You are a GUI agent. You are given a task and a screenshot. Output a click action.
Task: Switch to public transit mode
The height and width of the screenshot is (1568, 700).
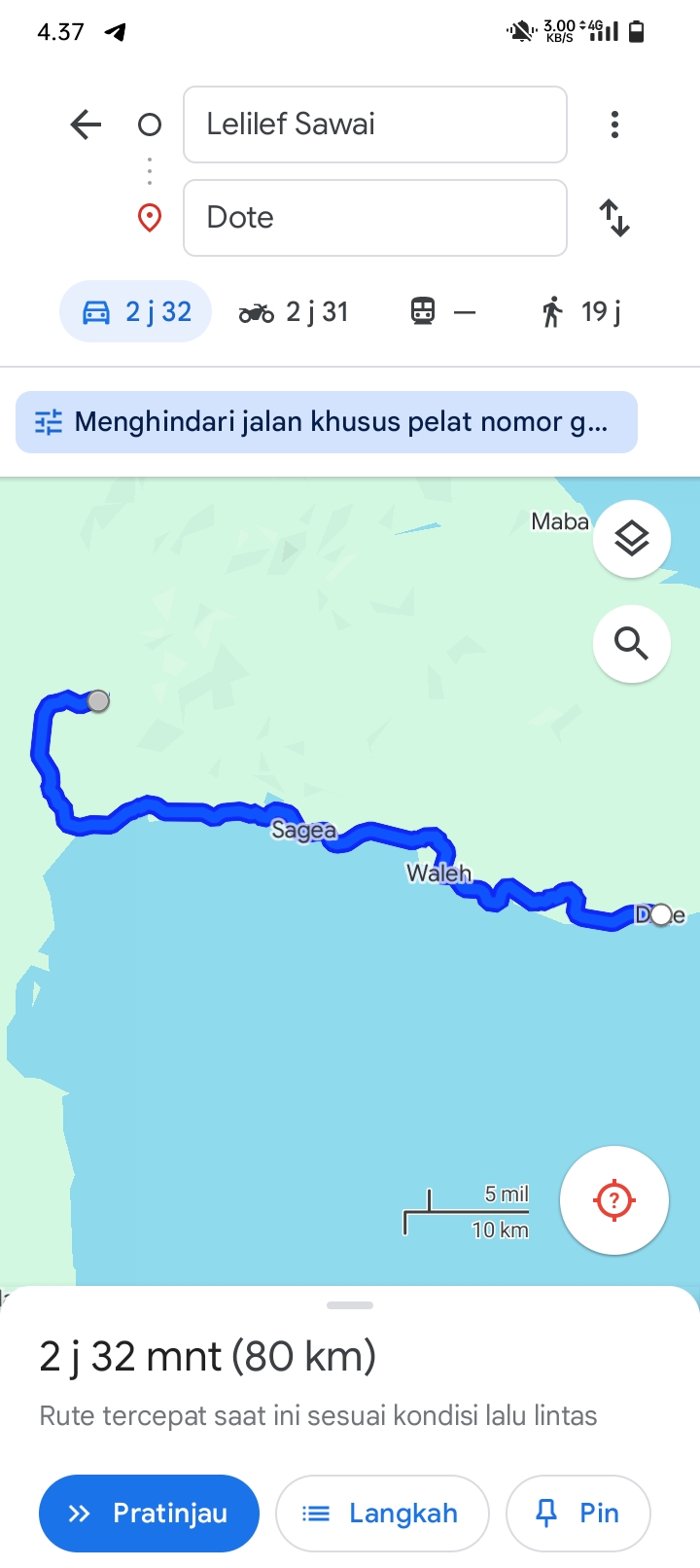tap(443, 311)
